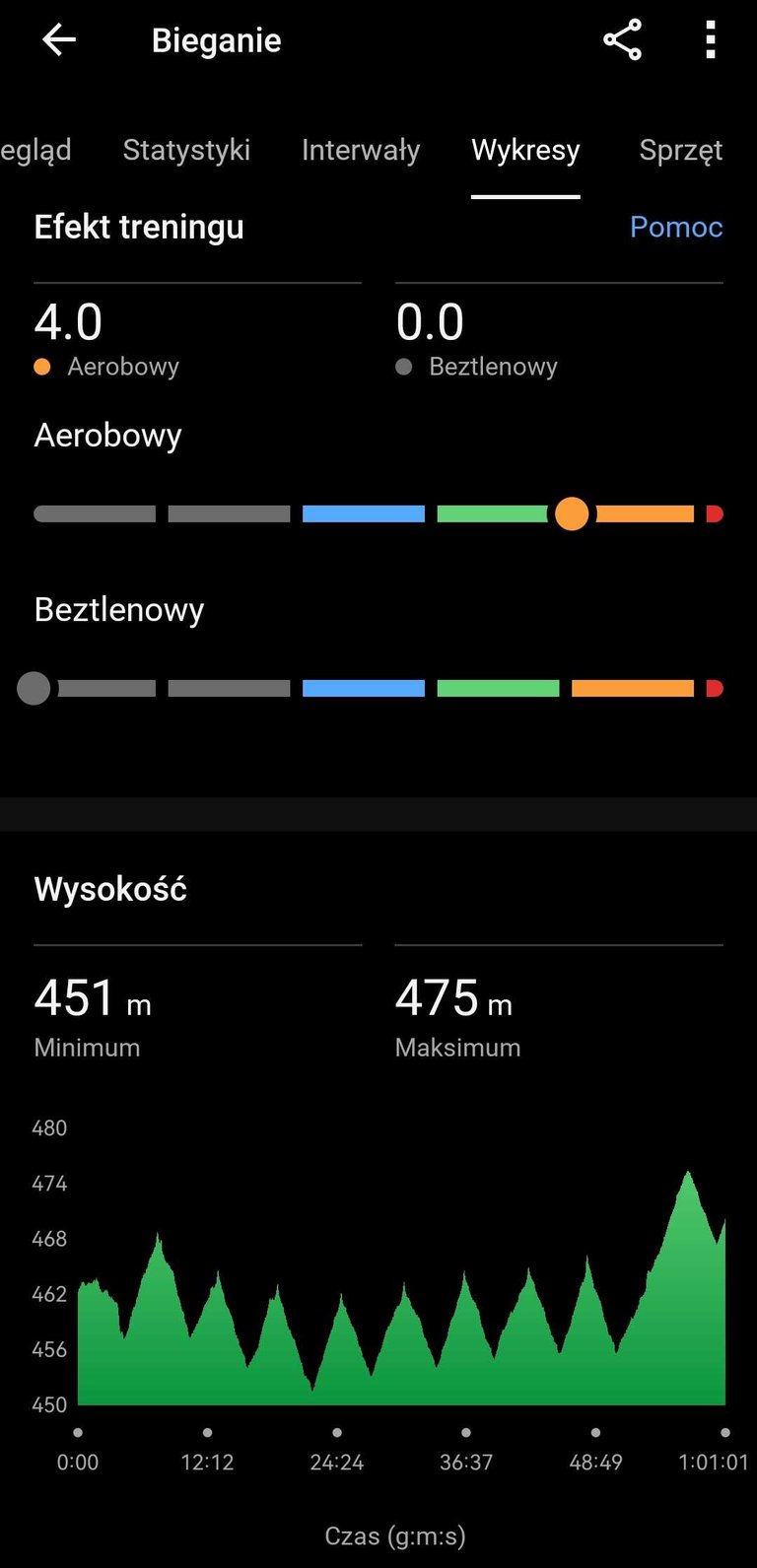Share this running activity
The width and height of the screenshot is (757, 1568).
tap(622, 40)
